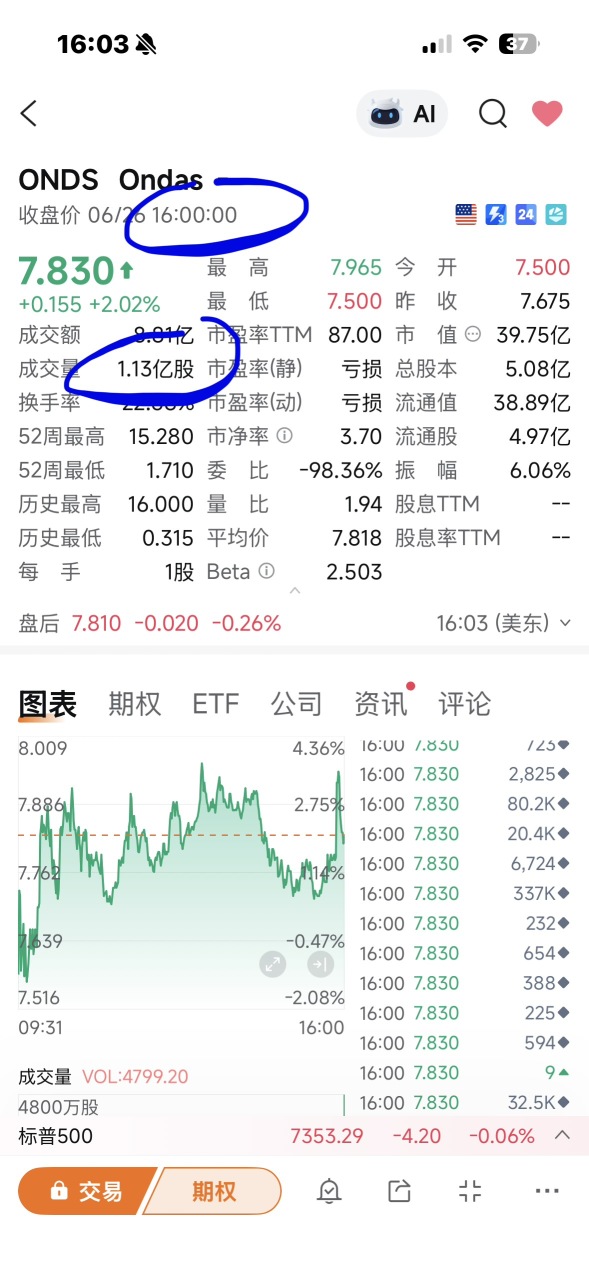Set a price alert bell
This screenshot has width=589, height=1278.
click(x=329, y=1191)
